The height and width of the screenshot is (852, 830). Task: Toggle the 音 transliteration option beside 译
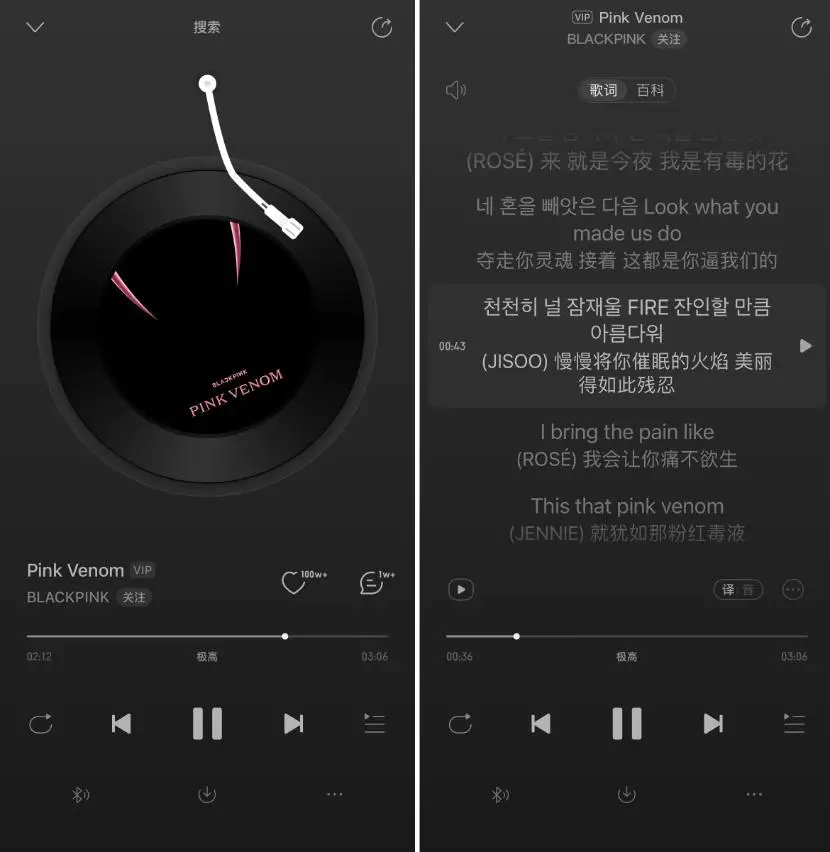click(749, 590)
